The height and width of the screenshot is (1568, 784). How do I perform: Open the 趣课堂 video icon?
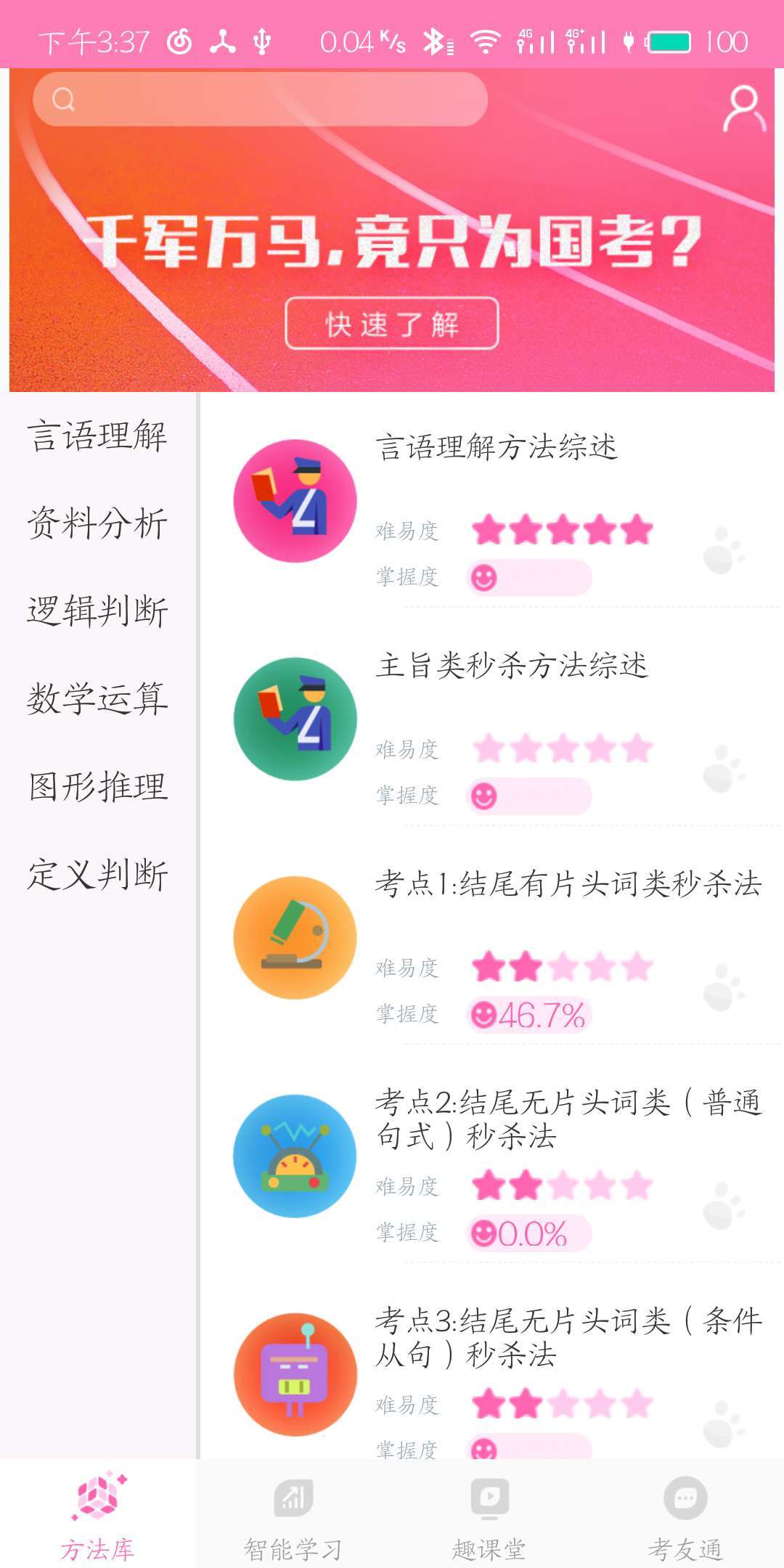[x=490, y=1497]
